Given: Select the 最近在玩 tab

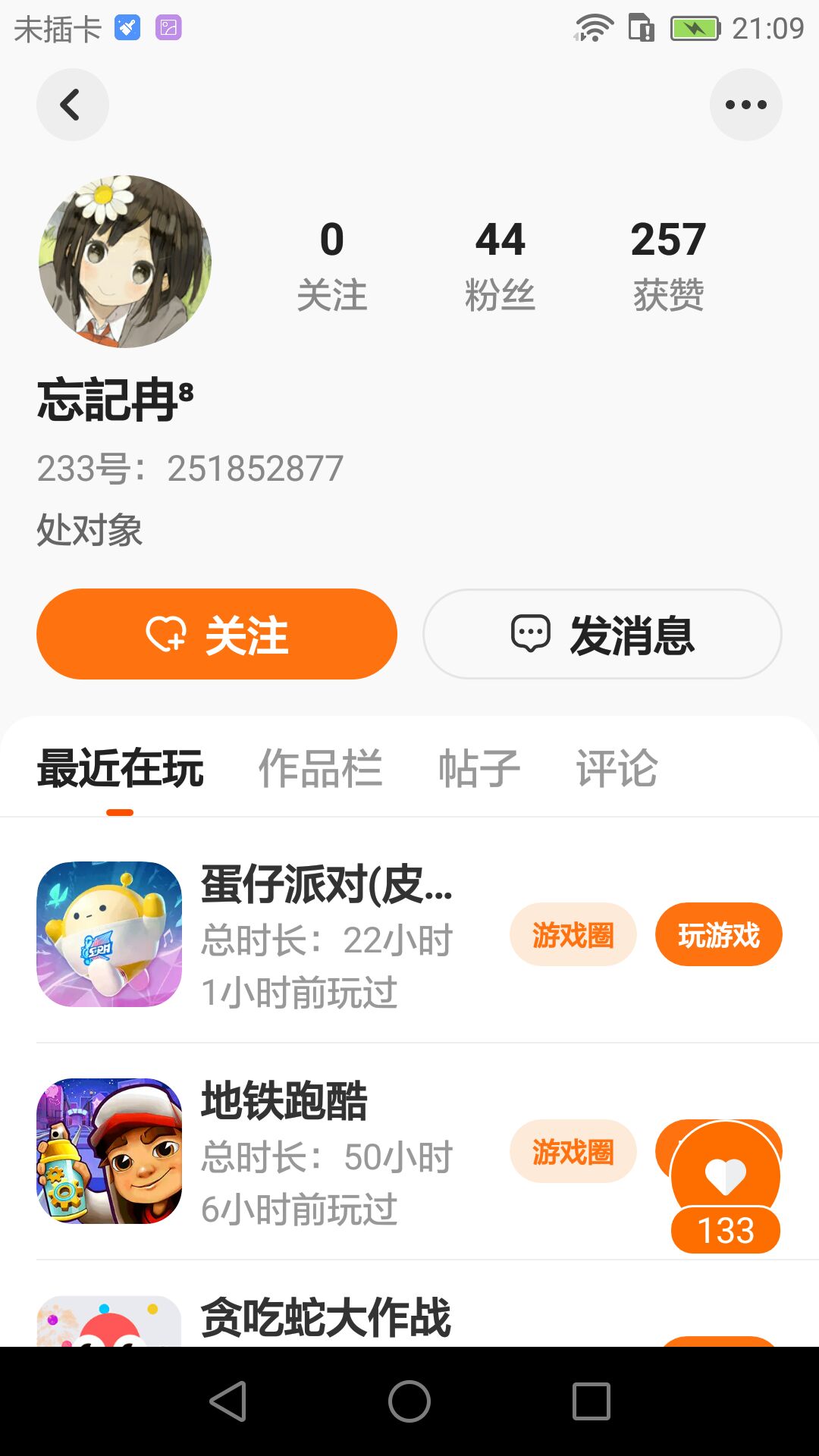Looking at the screenshot, I should coord(120,769).
